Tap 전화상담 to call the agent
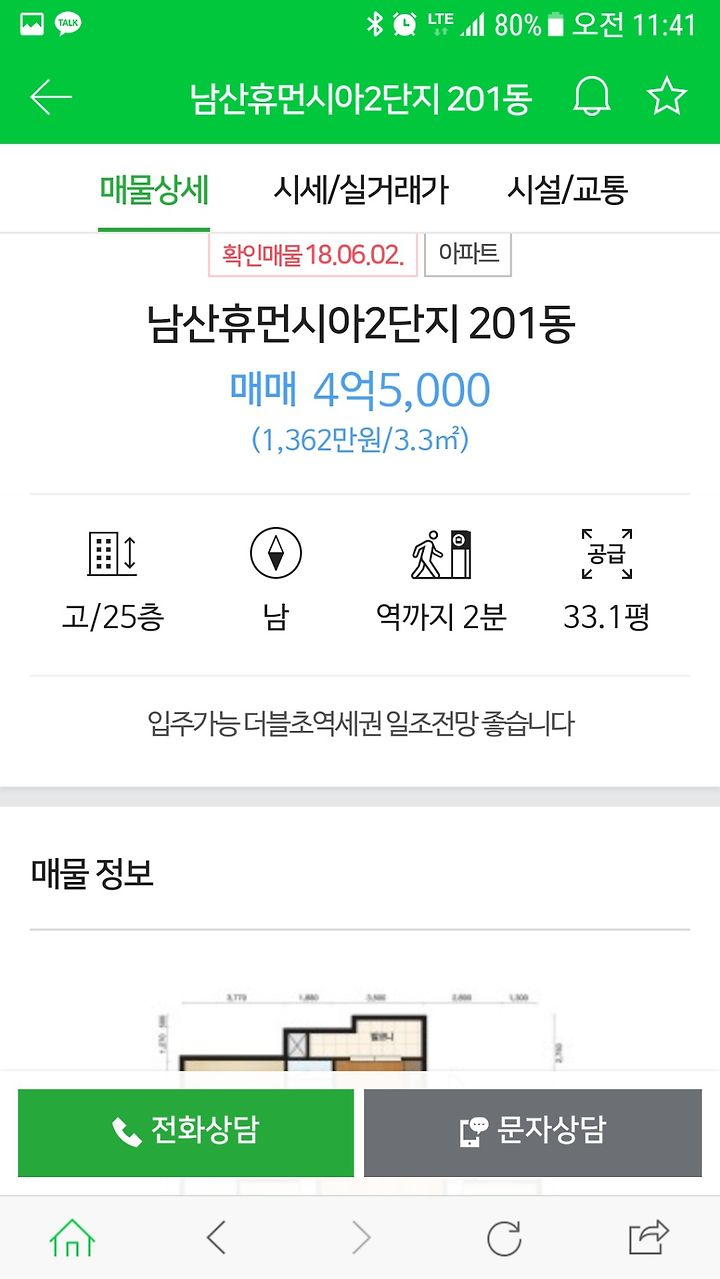This screenshot has width=720, height=1279. coord(186,1132)
